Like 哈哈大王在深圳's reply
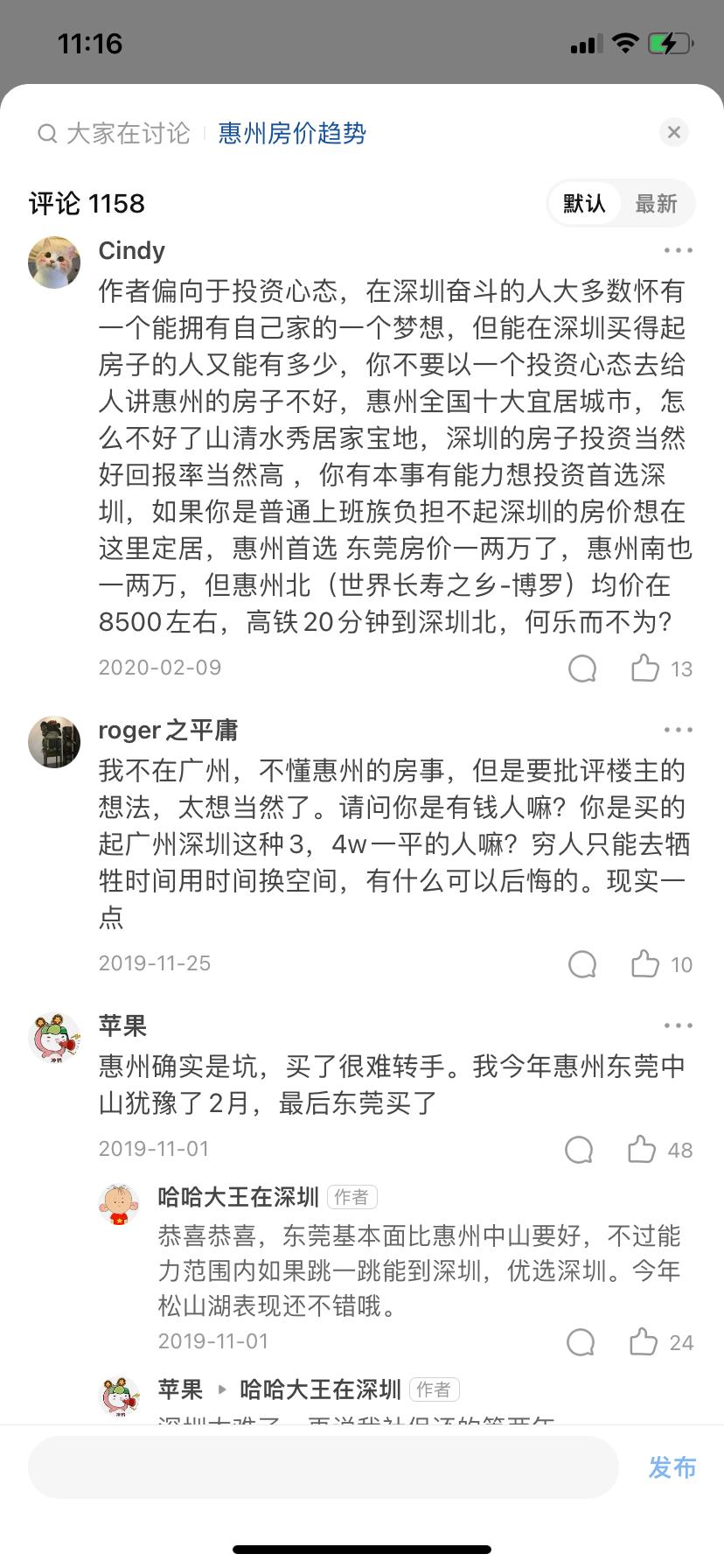 click(644, 1342)
